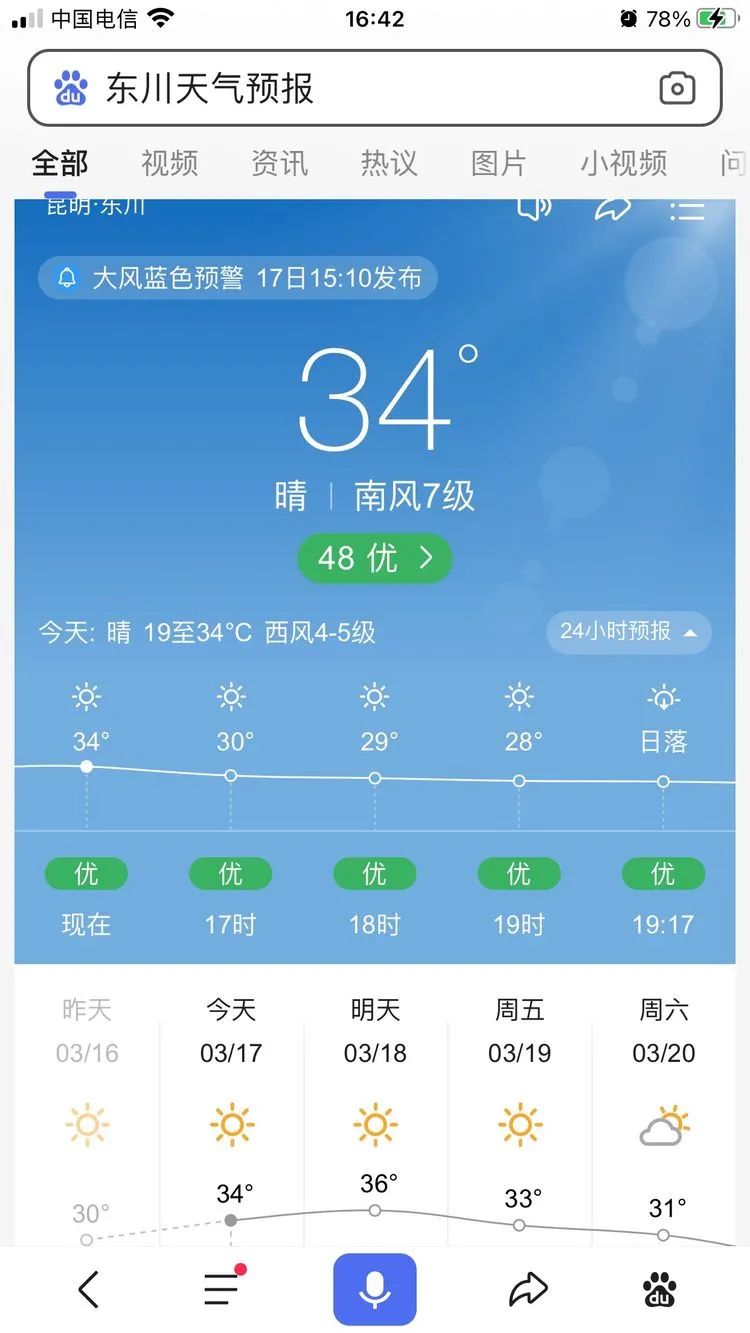Switch to the 热议 tab
The height and width of the screenshot is (1333, 750).
pos(389,162)
